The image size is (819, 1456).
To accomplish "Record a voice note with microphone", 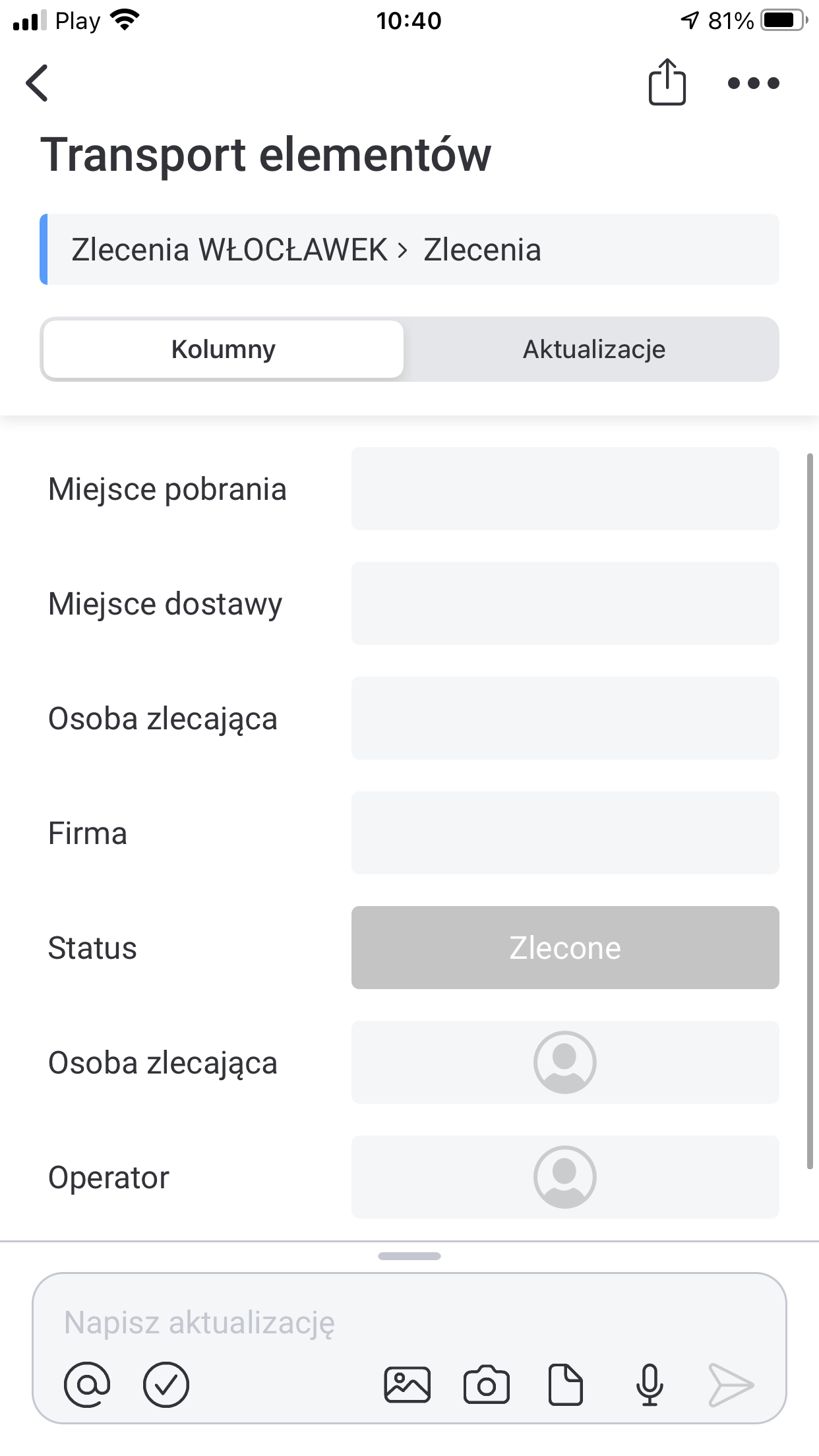I will point(650,1384).
